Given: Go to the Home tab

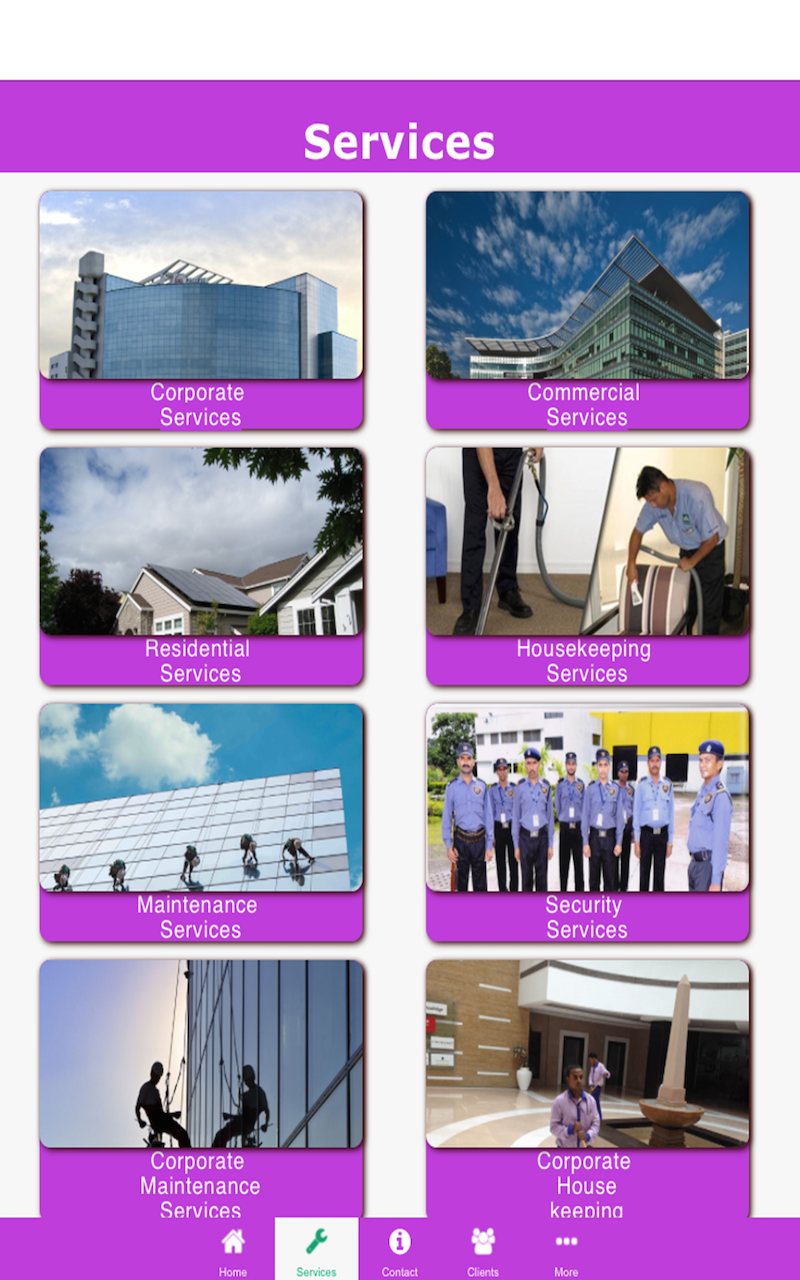Looking at the screenshot, I should click(x=233, y=1250).
